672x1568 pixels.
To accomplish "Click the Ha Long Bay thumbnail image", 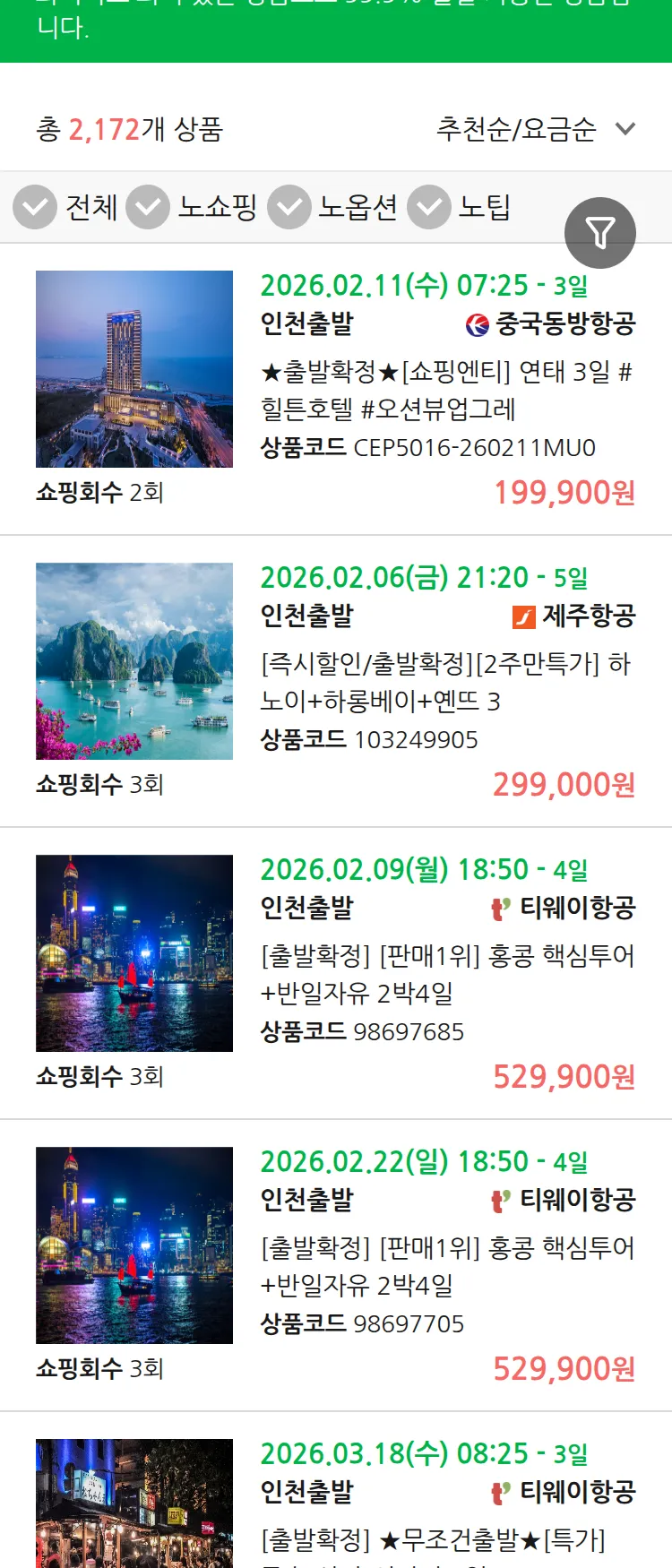I will pyautogui.click(x=134, y=661).
